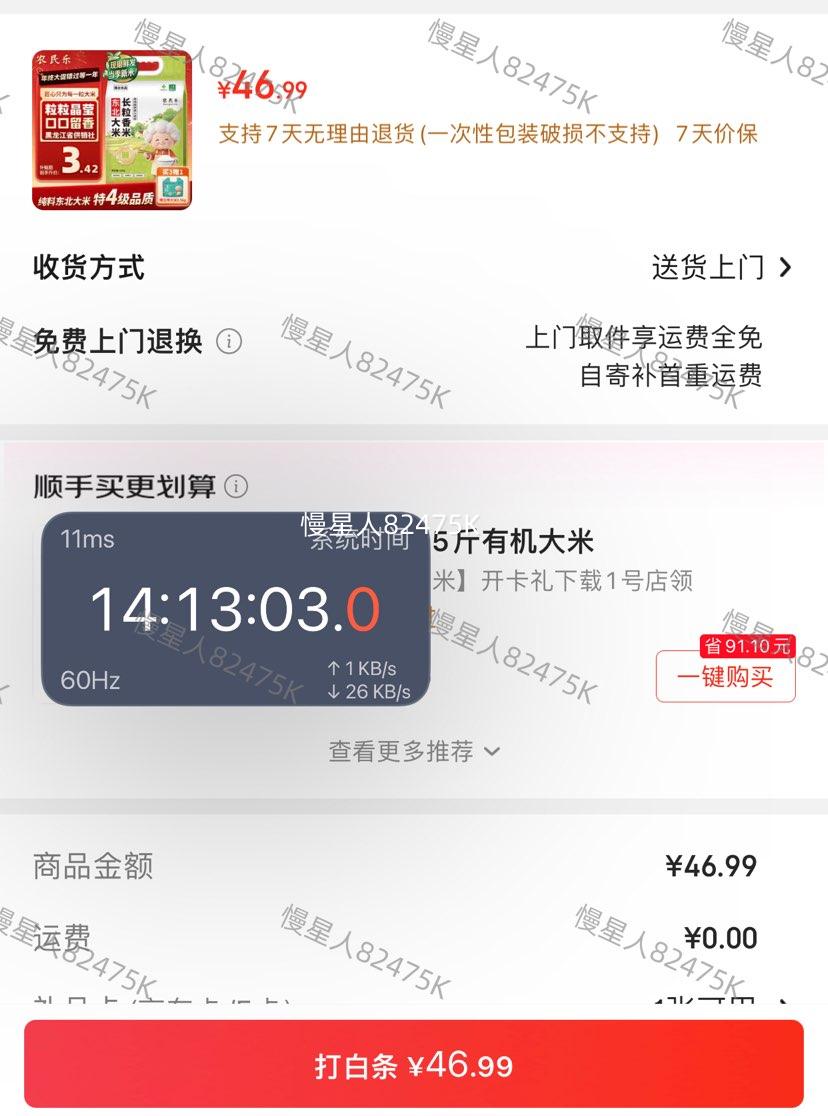Click the 一键购买 quick buy button
This screenshot has height=1116, width=828.
[x=724, y=678]
